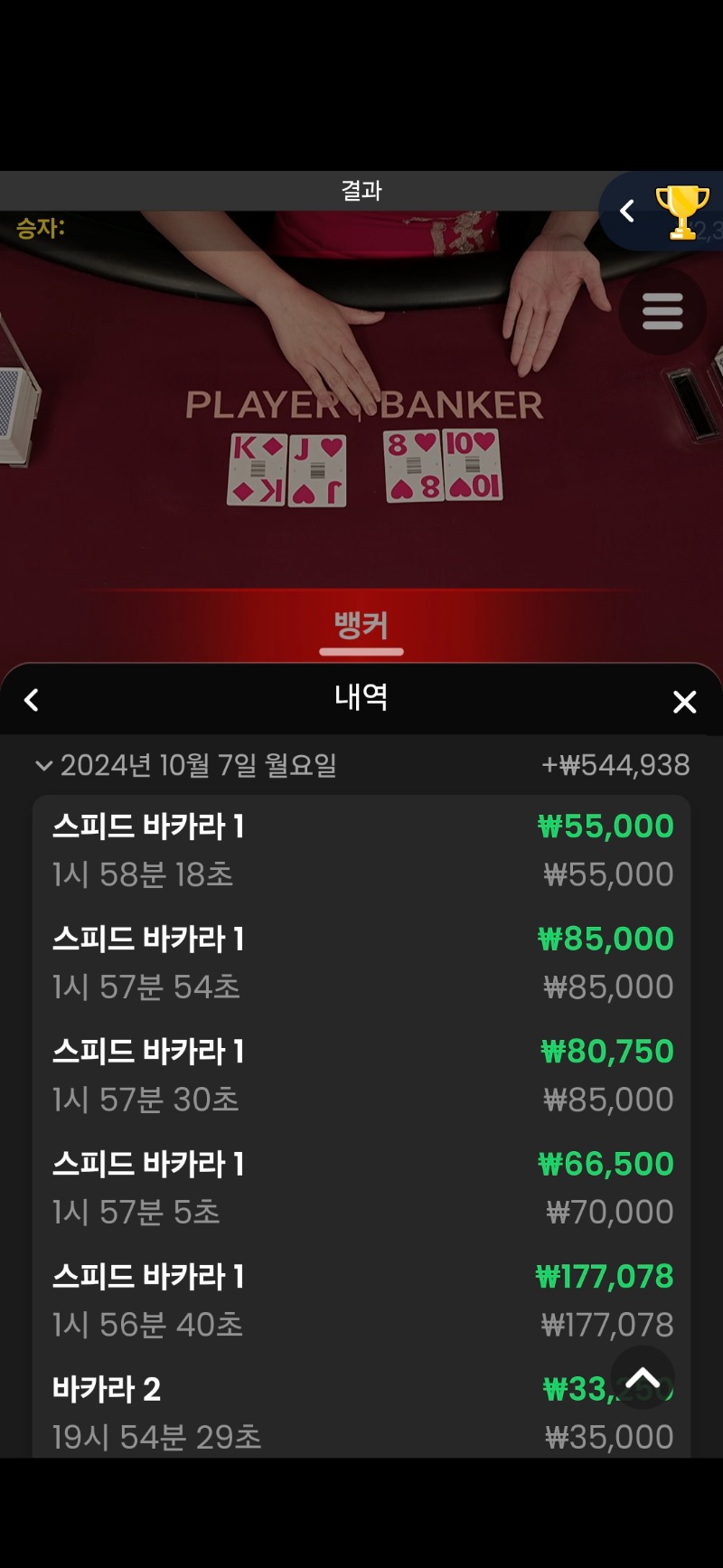The width and height of the screenshot is (723, 1568).
Task: Open the 1시 56분 40초 game record
Action: [361, 1300]
